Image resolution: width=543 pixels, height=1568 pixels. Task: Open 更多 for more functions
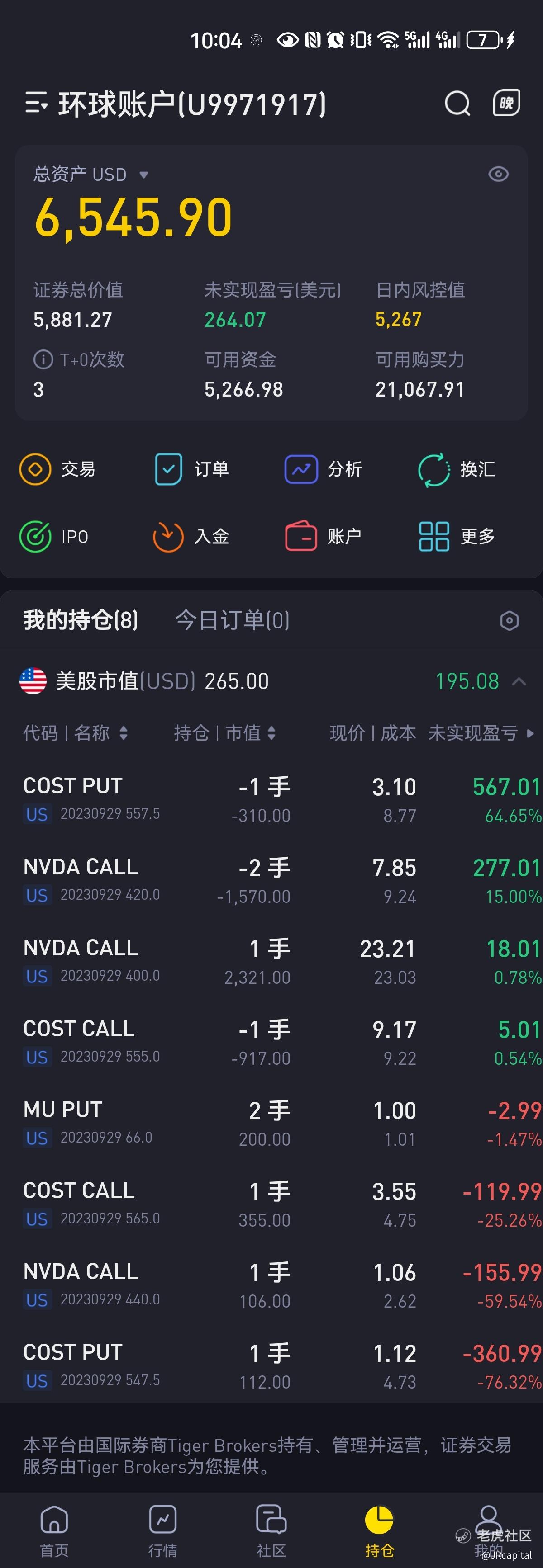tap(457, 537)
